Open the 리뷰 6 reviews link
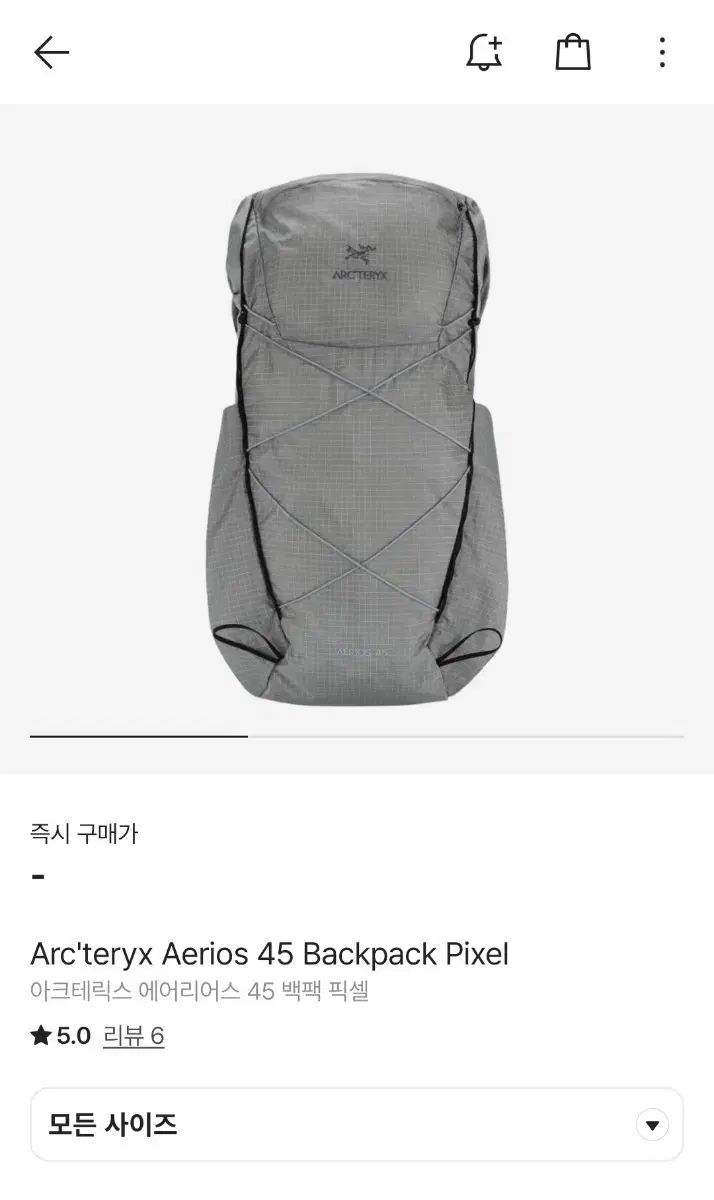 tap(134, 1036)
